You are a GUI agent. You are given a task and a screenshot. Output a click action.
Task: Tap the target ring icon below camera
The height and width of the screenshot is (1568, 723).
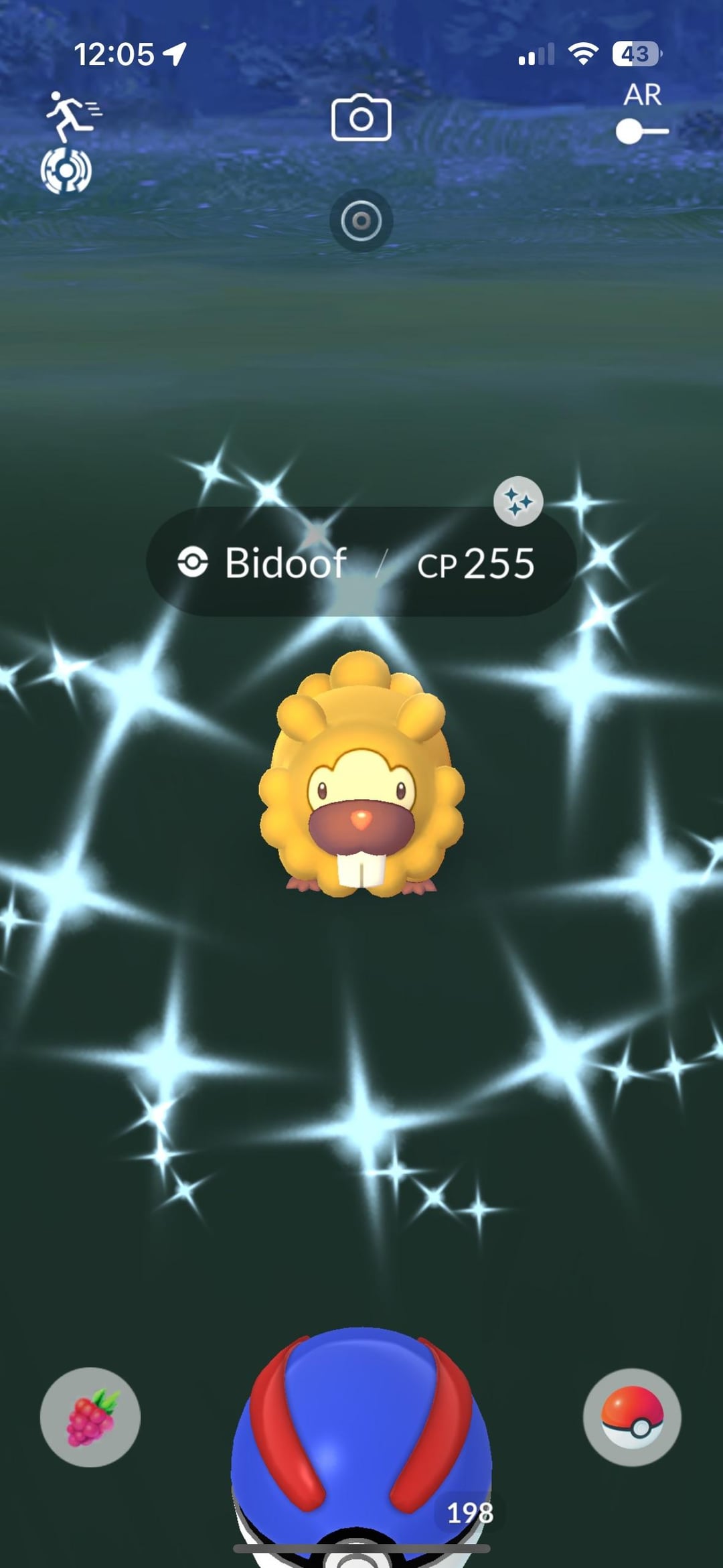(x=361, y=221)
